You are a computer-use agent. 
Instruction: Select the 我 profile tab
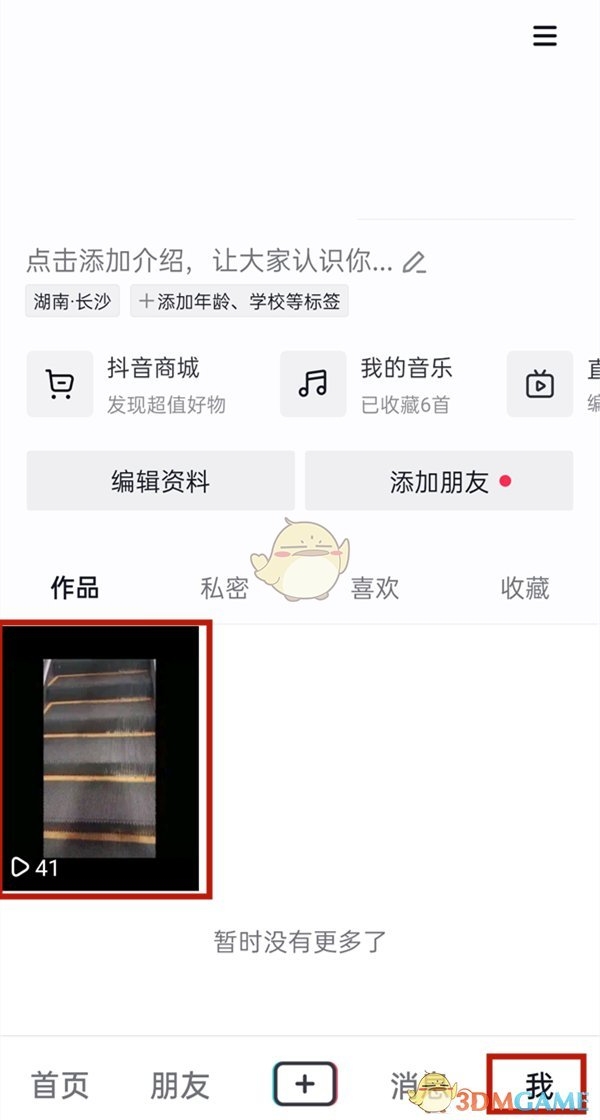[x=538, y=1084]
